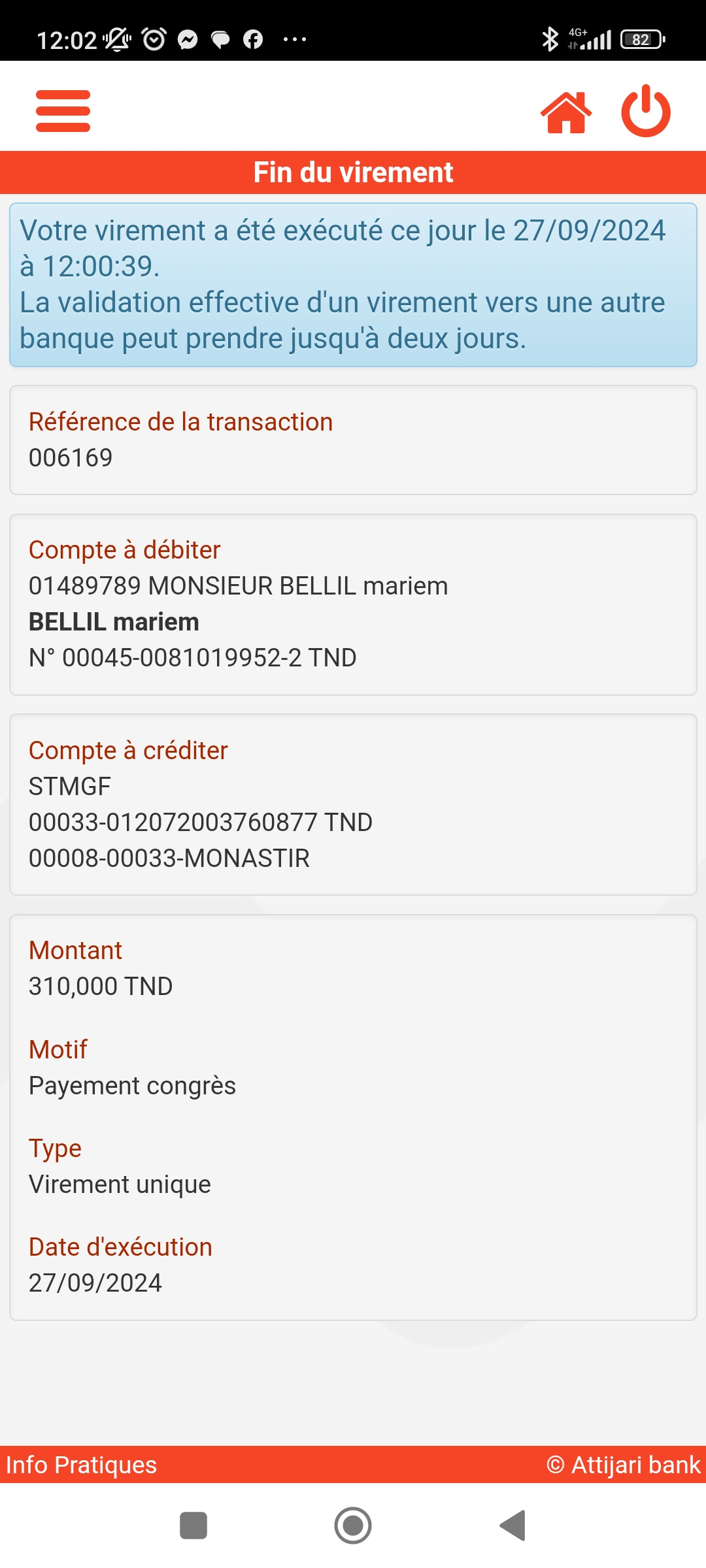Screen dimensions: 706x1568
Task: Open the hamburger navigation menu
Action: click(63, 111)
